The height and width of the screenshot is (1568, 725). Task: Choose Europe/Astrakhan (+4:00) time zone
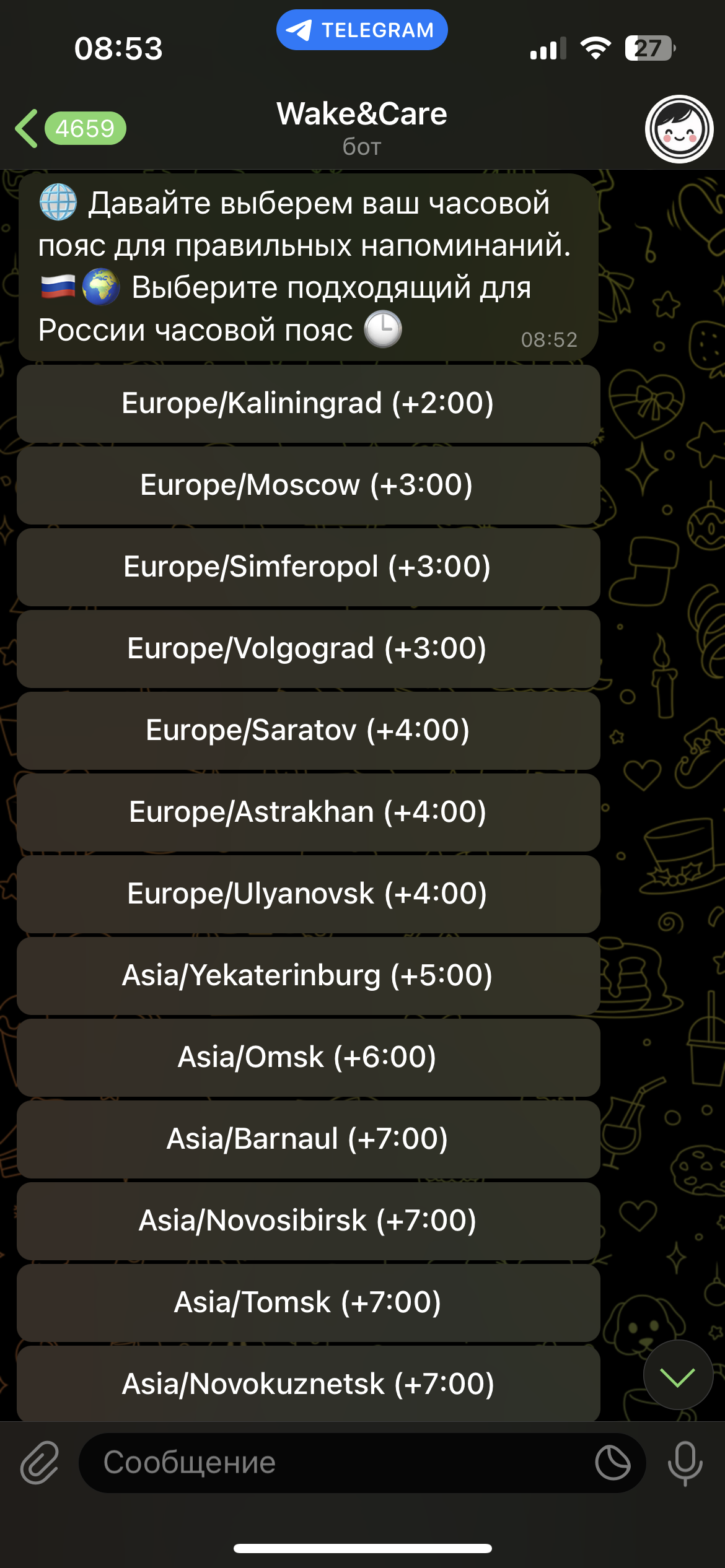(x=308, y=812)
